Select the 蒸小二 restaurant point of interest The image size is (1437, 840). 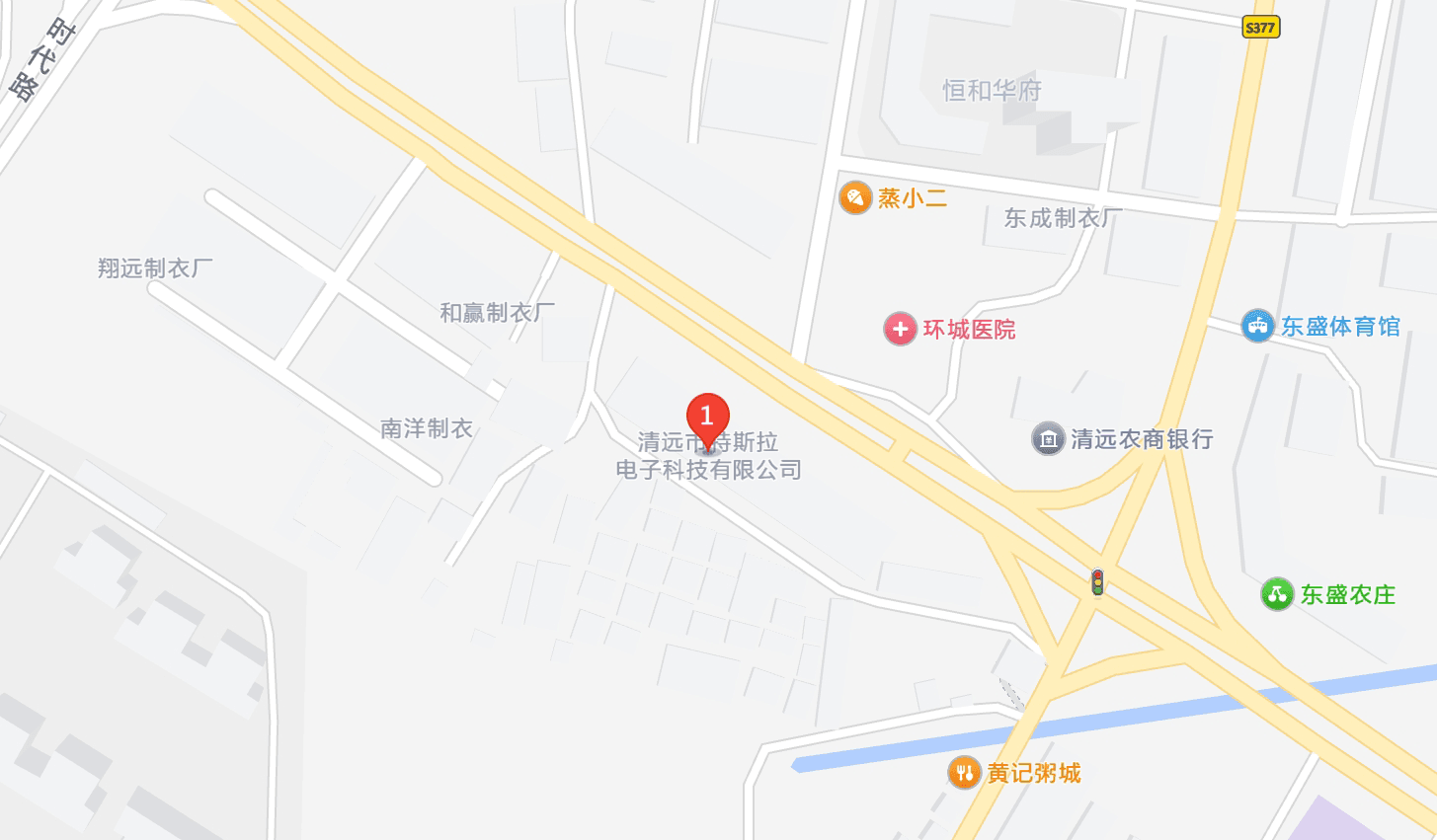click(x=855, y=198)
